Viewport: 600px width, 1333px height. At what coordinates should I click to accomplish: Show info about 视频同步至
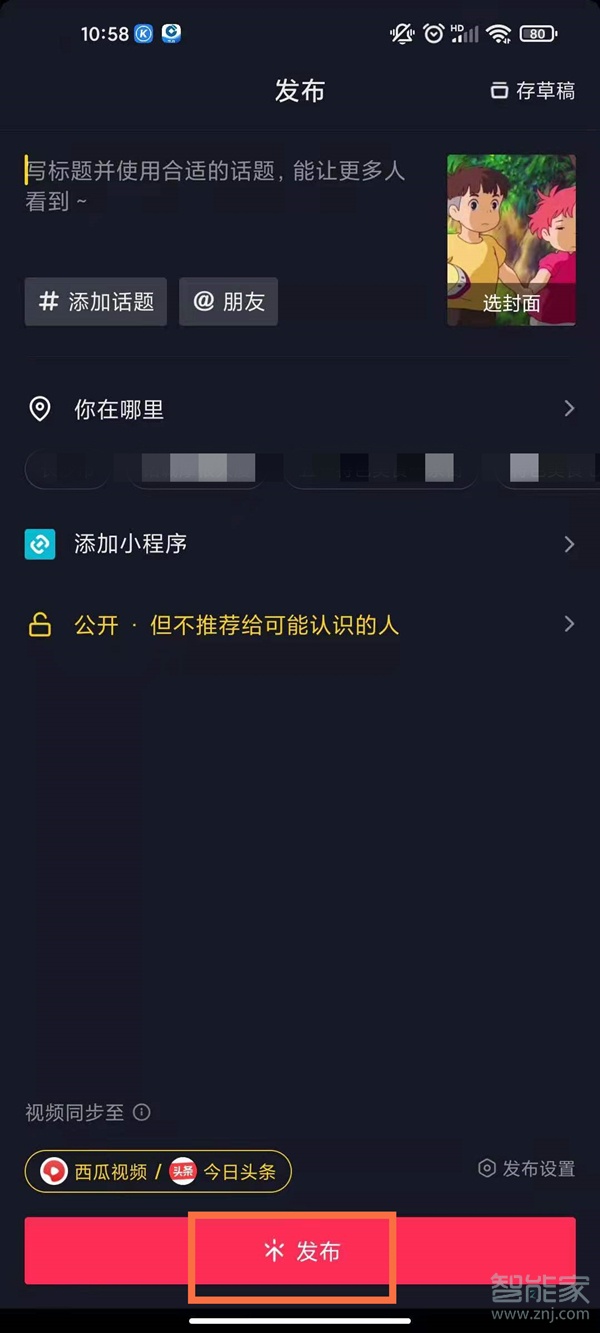tap(142, 1112)
